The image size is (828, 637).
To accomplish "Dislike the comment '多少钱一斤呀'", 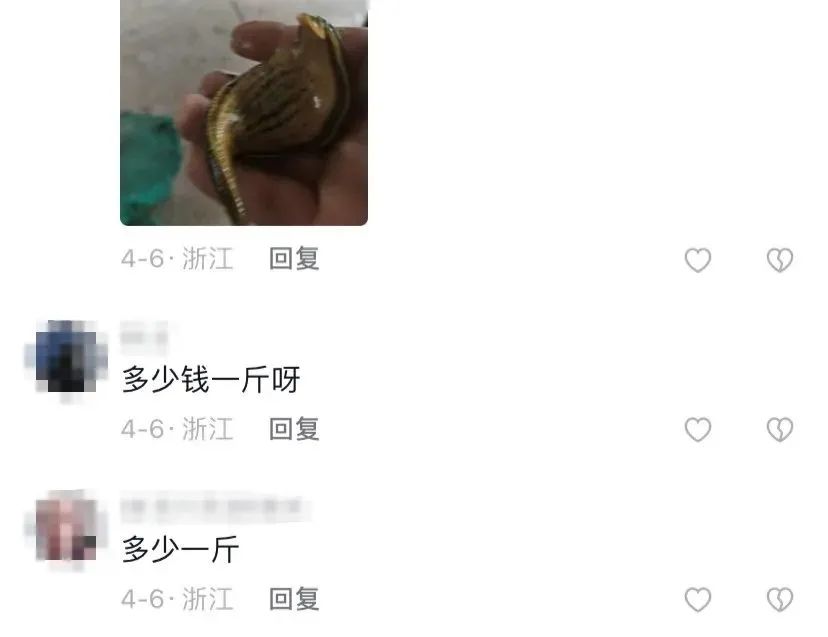I will (x=779, y=430).
